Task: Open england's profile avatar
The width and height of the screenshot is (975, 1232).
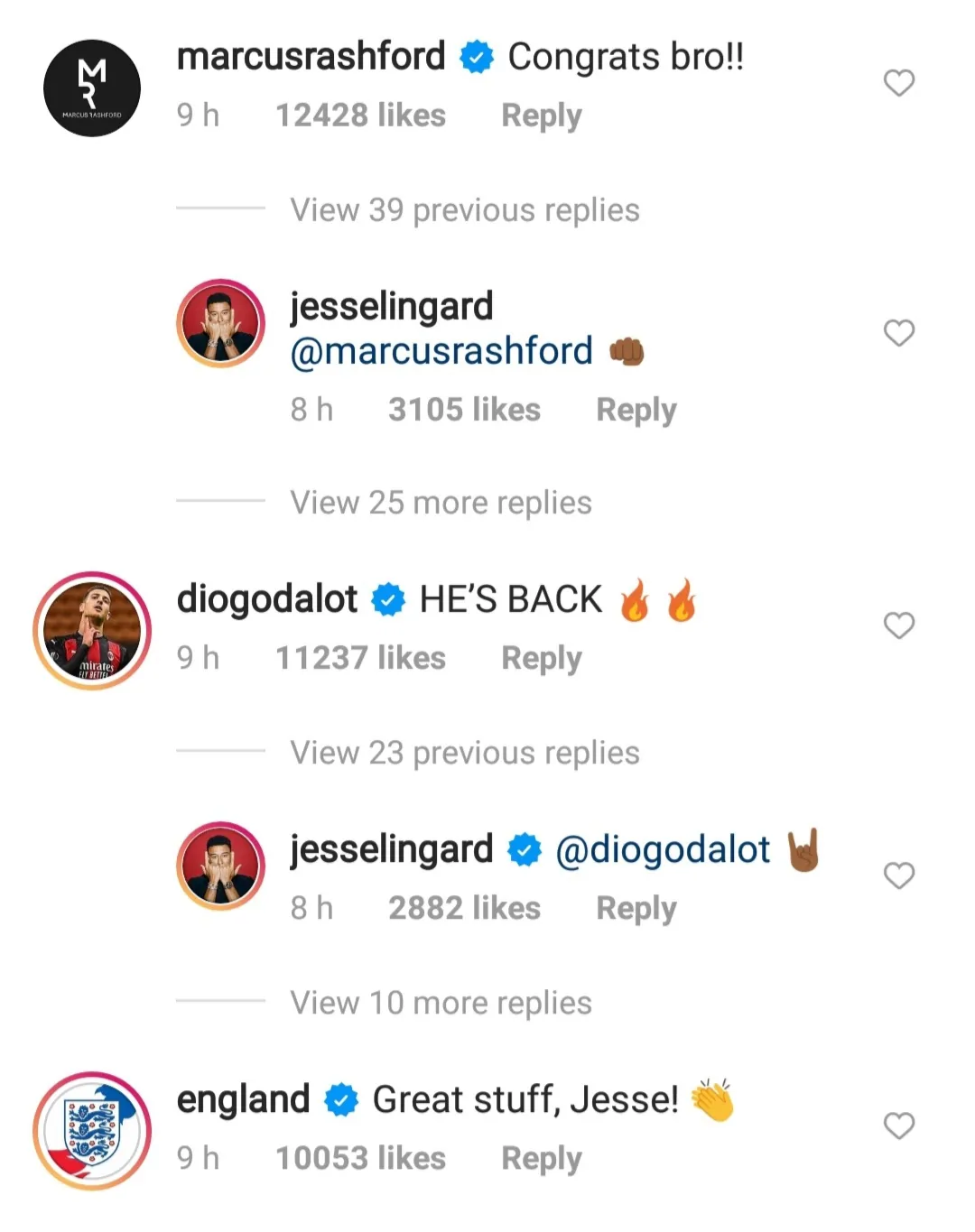Action: (92, 1131)
